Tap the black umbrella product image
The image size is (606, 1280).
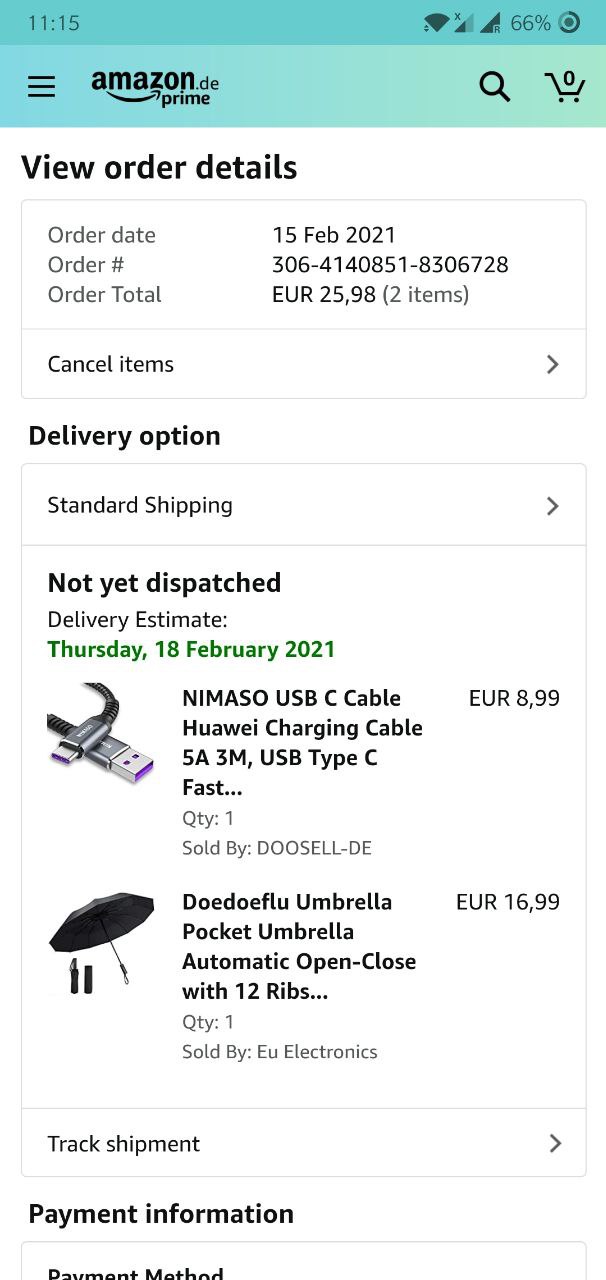tap(100, 940)
